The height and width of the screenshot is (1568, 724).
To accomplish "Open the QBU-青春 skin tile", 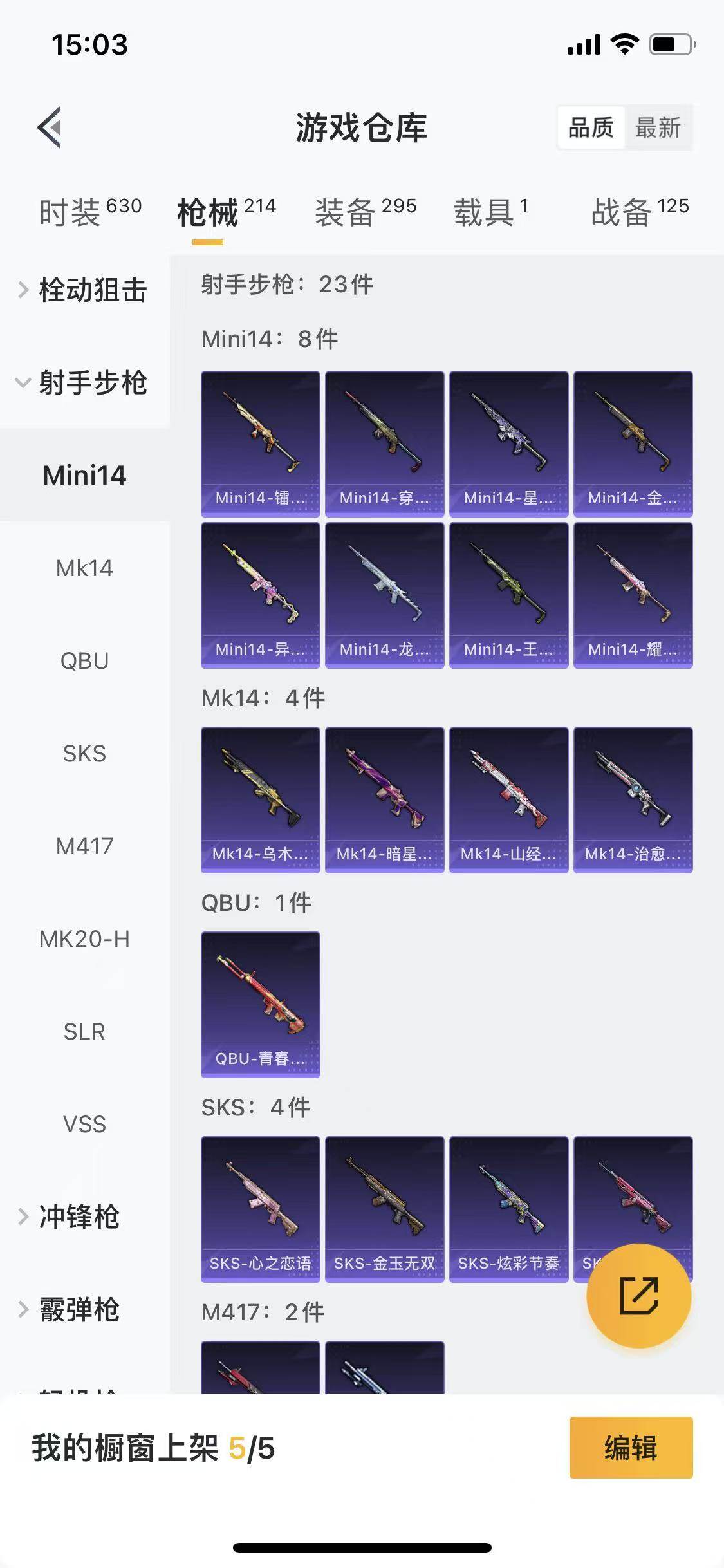I will tap(261, 1005).
